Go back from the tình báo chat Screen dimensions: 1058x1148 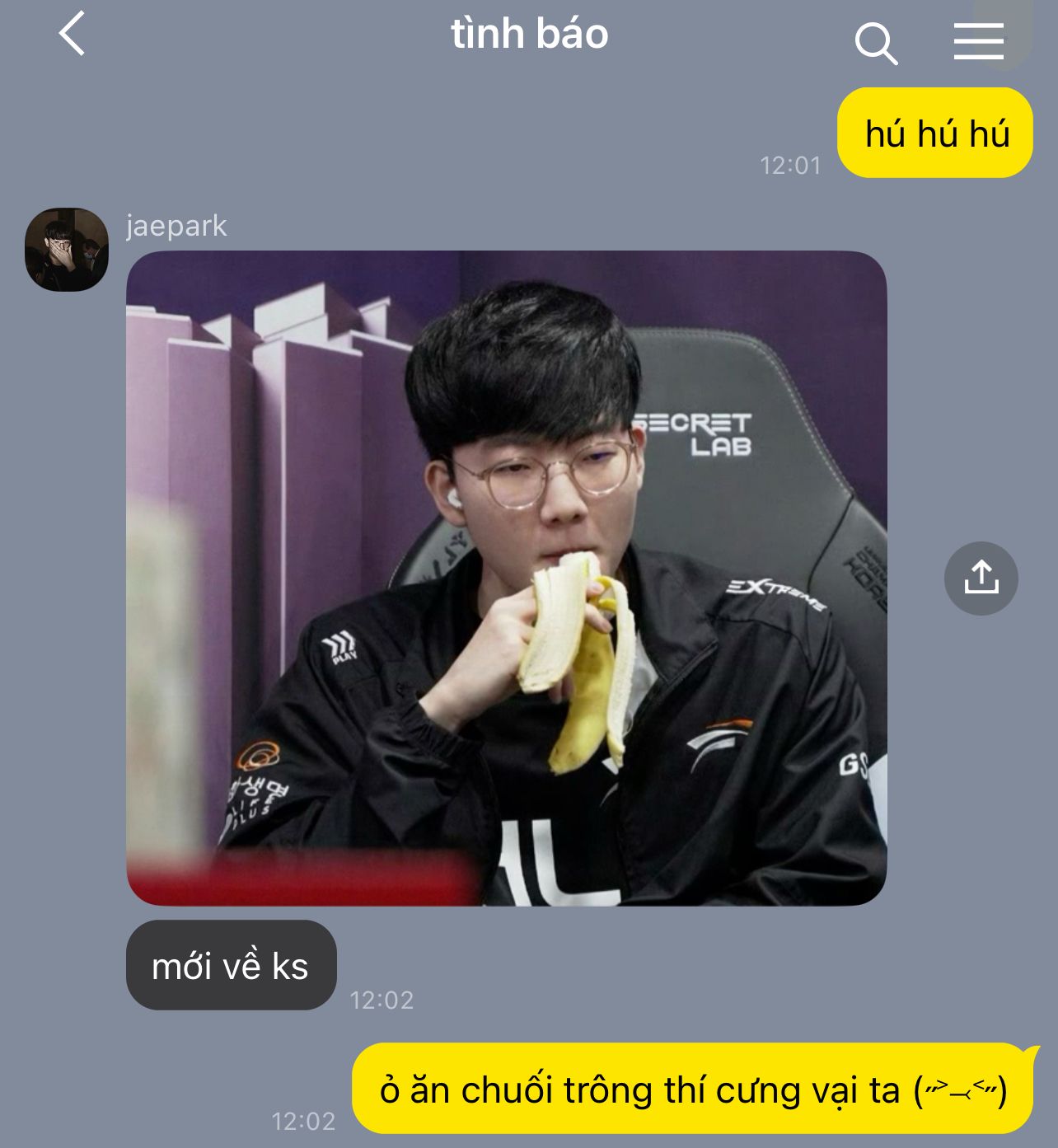(x=73, y=35)
